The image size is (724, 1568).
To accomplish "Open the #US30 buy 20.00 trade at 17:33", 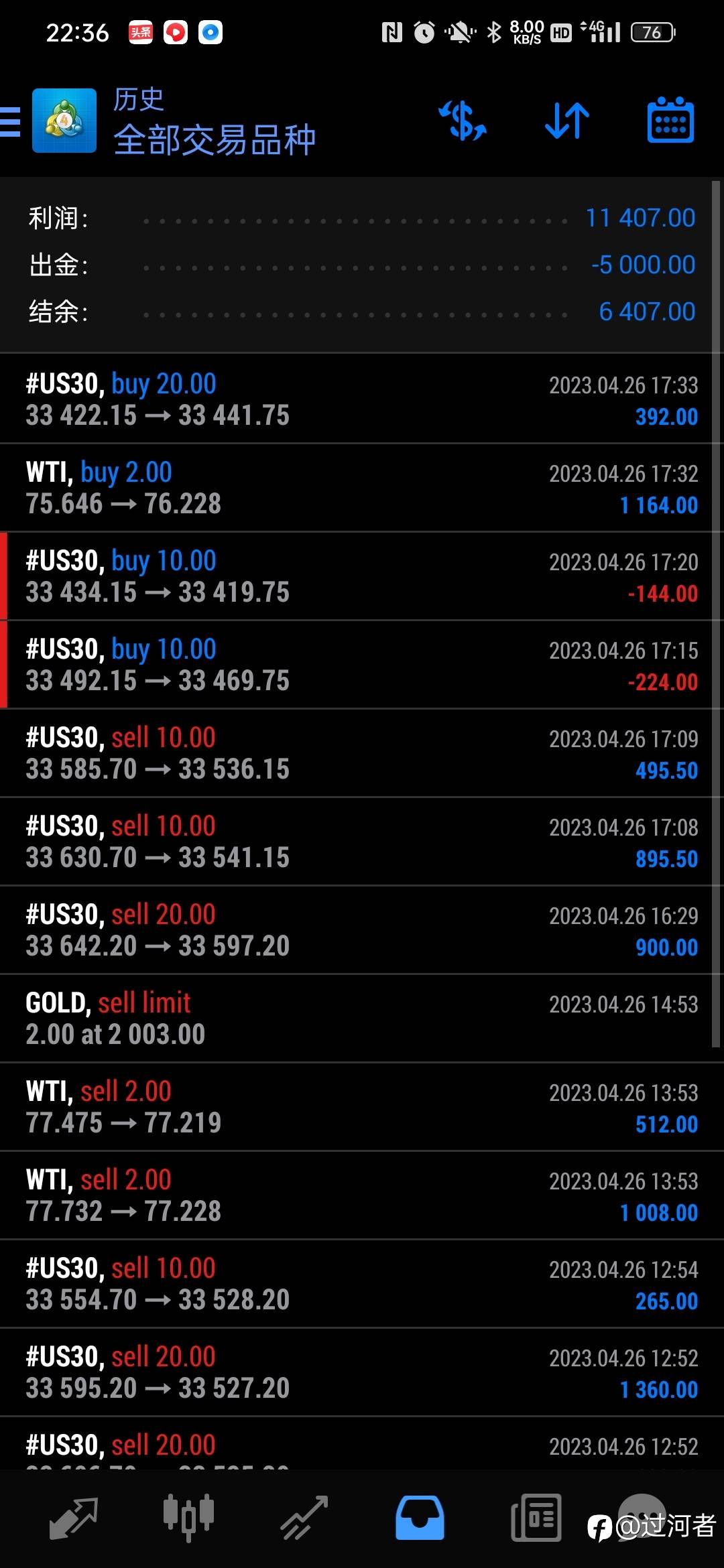I will 362,399.
